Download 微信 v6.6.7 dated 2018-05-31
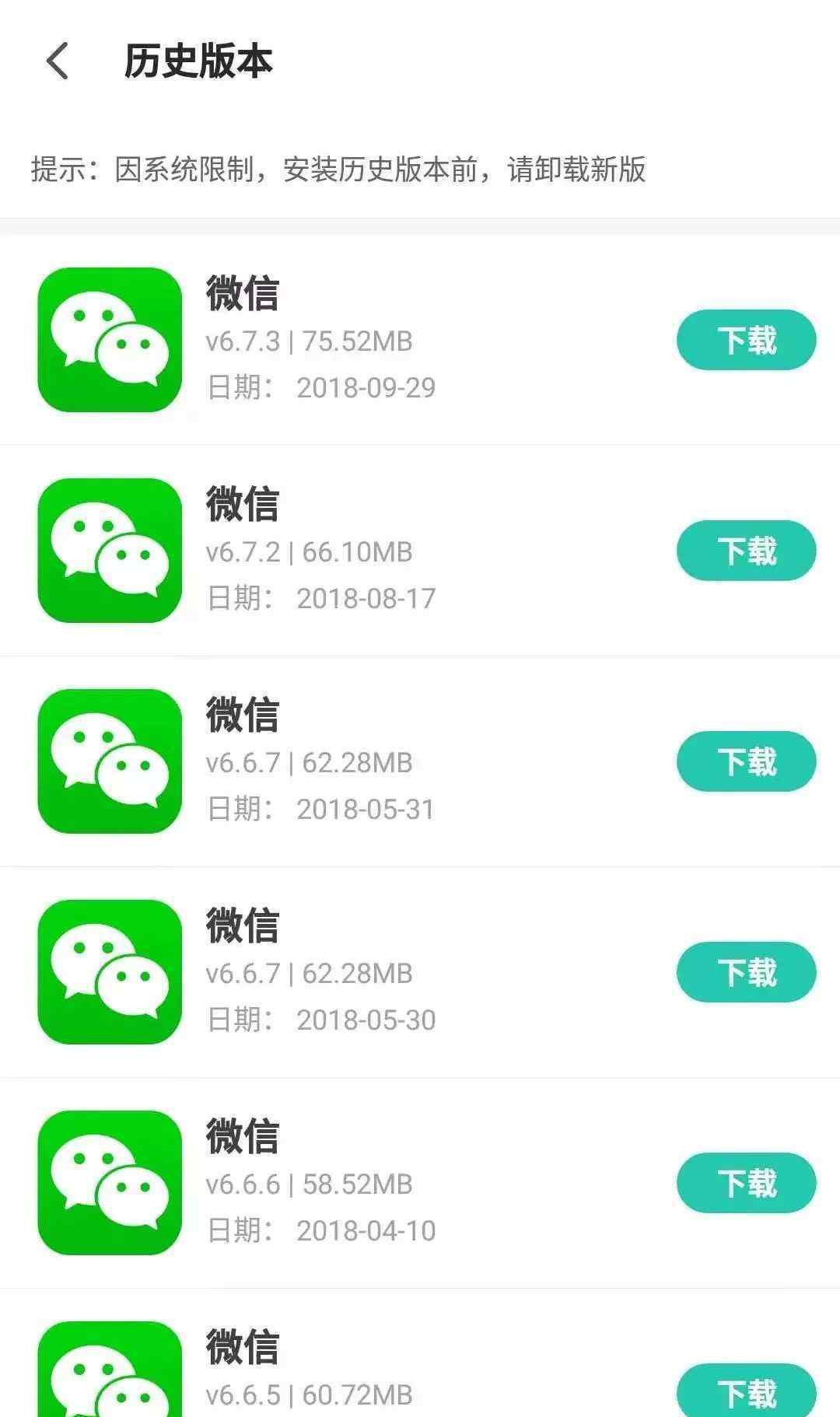The image size is (840, 1417). [x=746, y=761]
